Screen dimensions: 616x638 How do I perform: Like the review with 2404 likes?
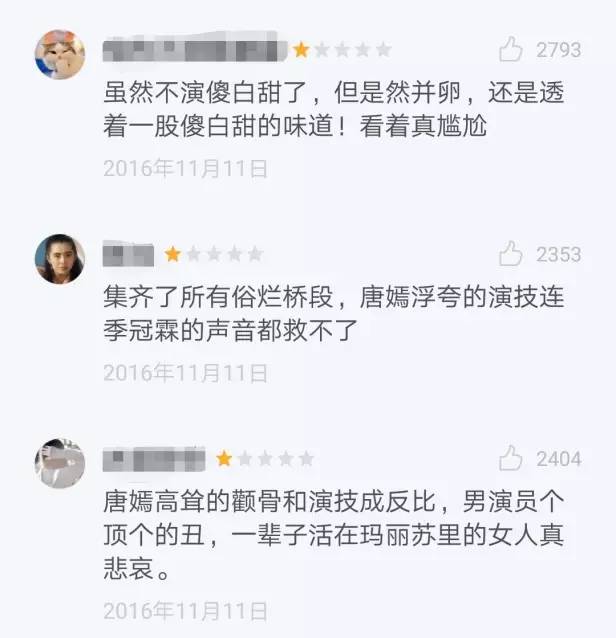[x=511, y=458]
